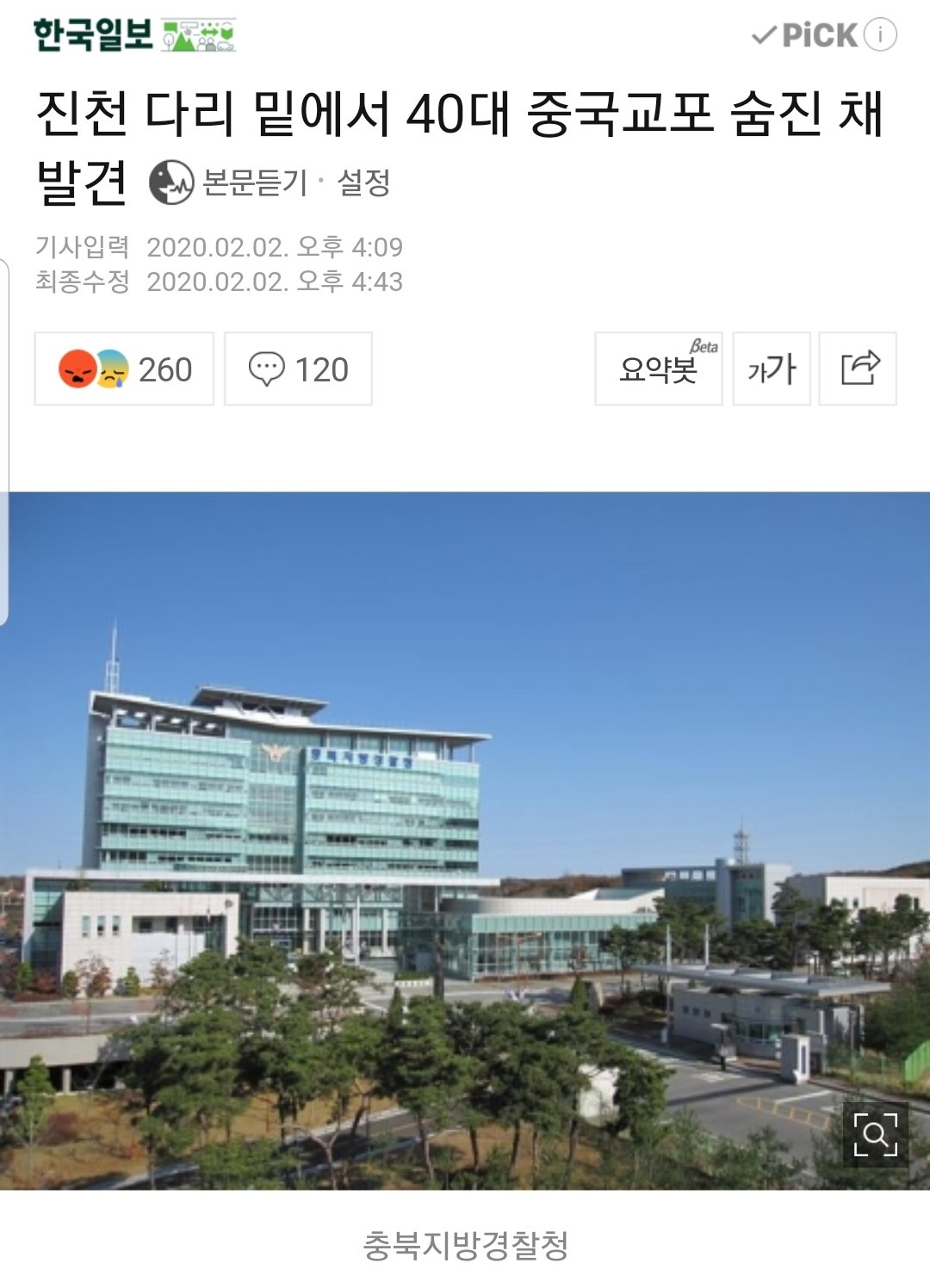Change font size with 가가 button
The width and height of the screenshot is (930, 1288).
[x=772, y=369]
